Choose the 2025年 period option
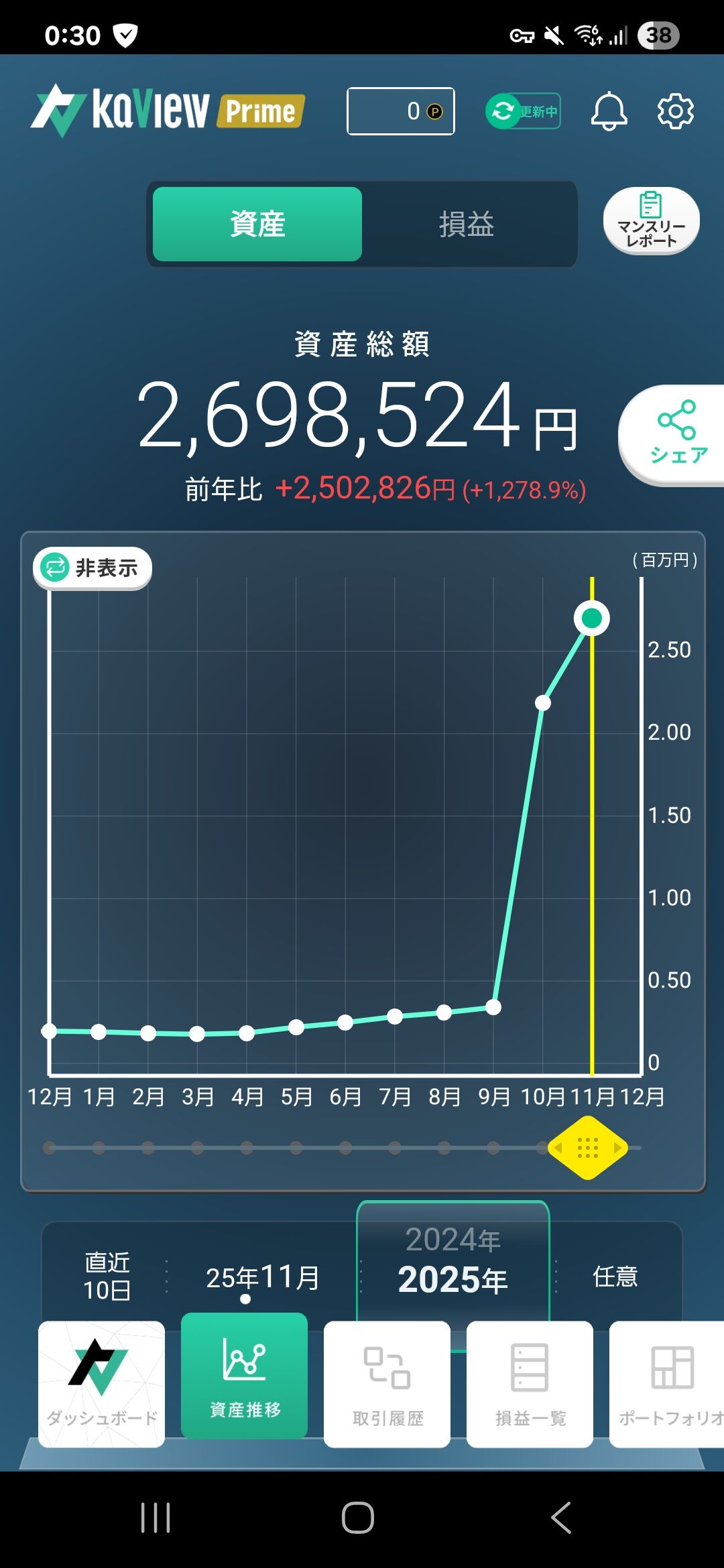The image size is (724, 1568). [x=453, y=1279]
